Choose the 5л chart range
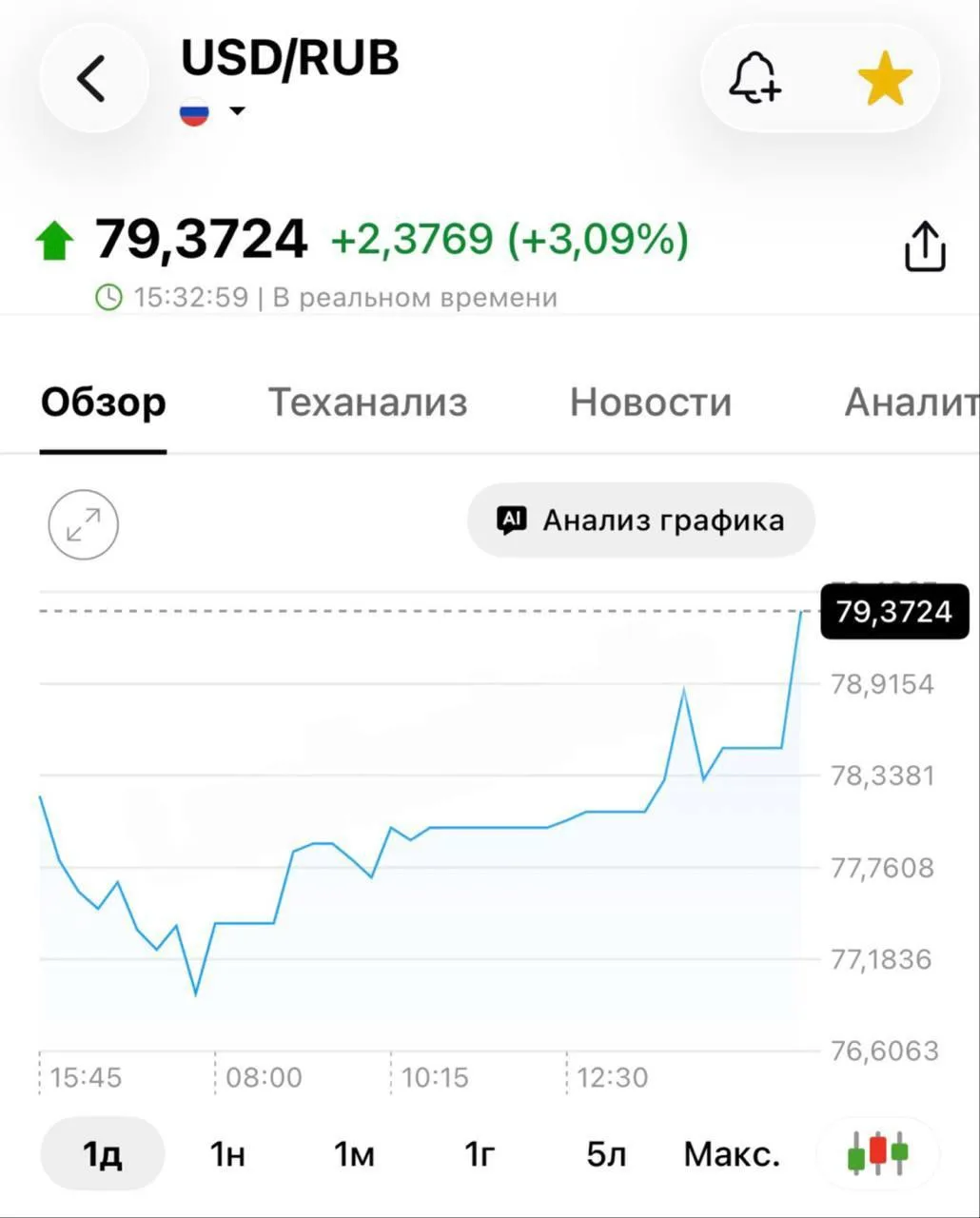The image size is (980, 1218). tap(606, 1153)
